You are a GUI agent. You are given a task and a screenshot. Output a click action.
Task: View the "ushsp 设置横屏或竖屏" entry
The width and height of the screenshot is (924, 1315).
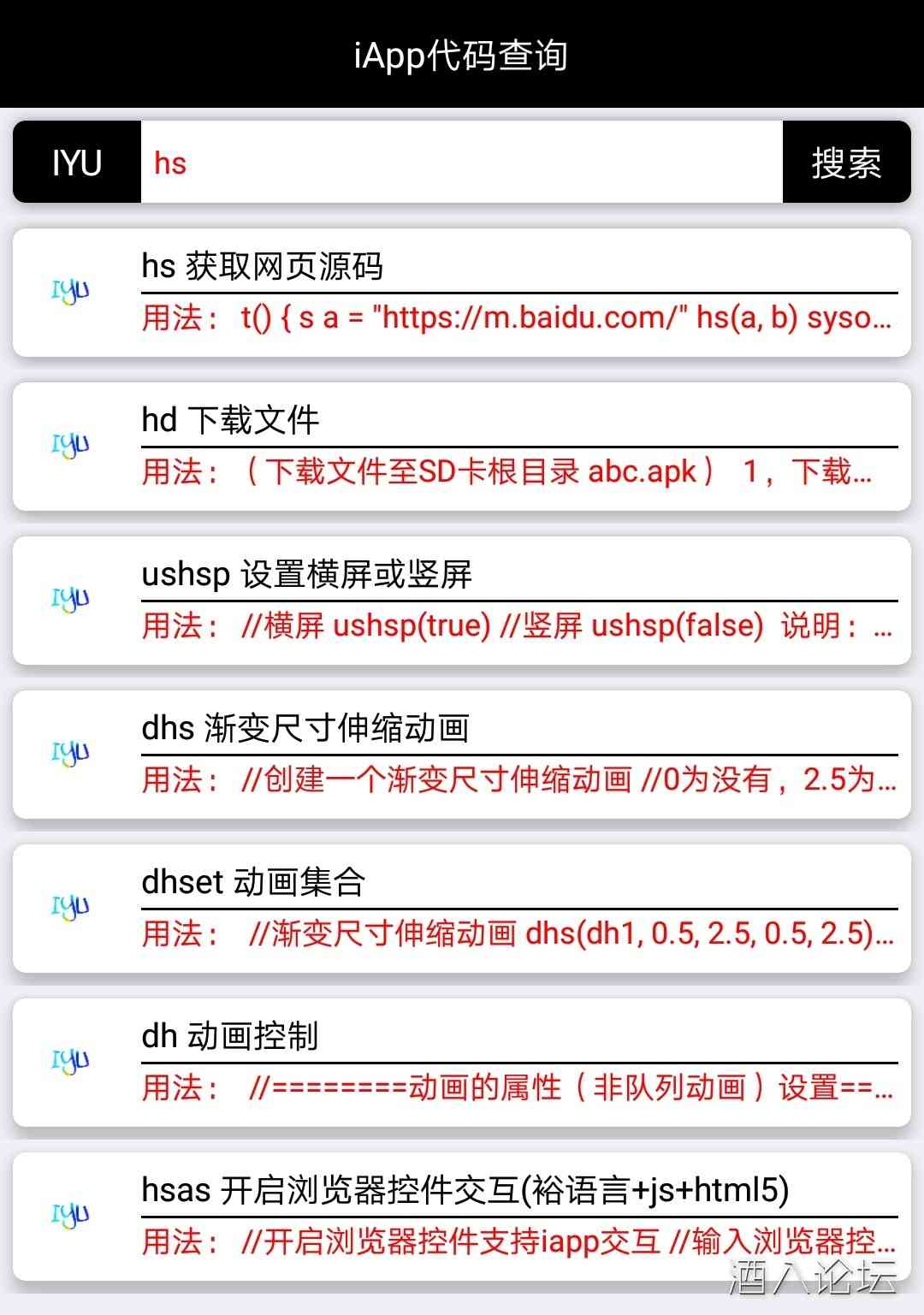462,601
